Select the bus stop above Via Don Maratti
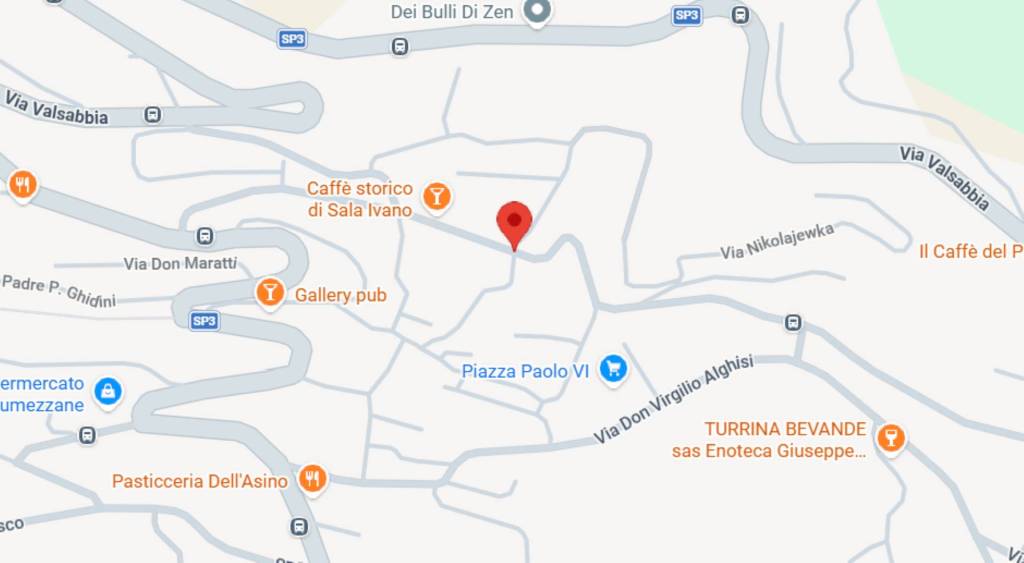1024x563 pixels. pyautogui.click(x=205, y=237)
